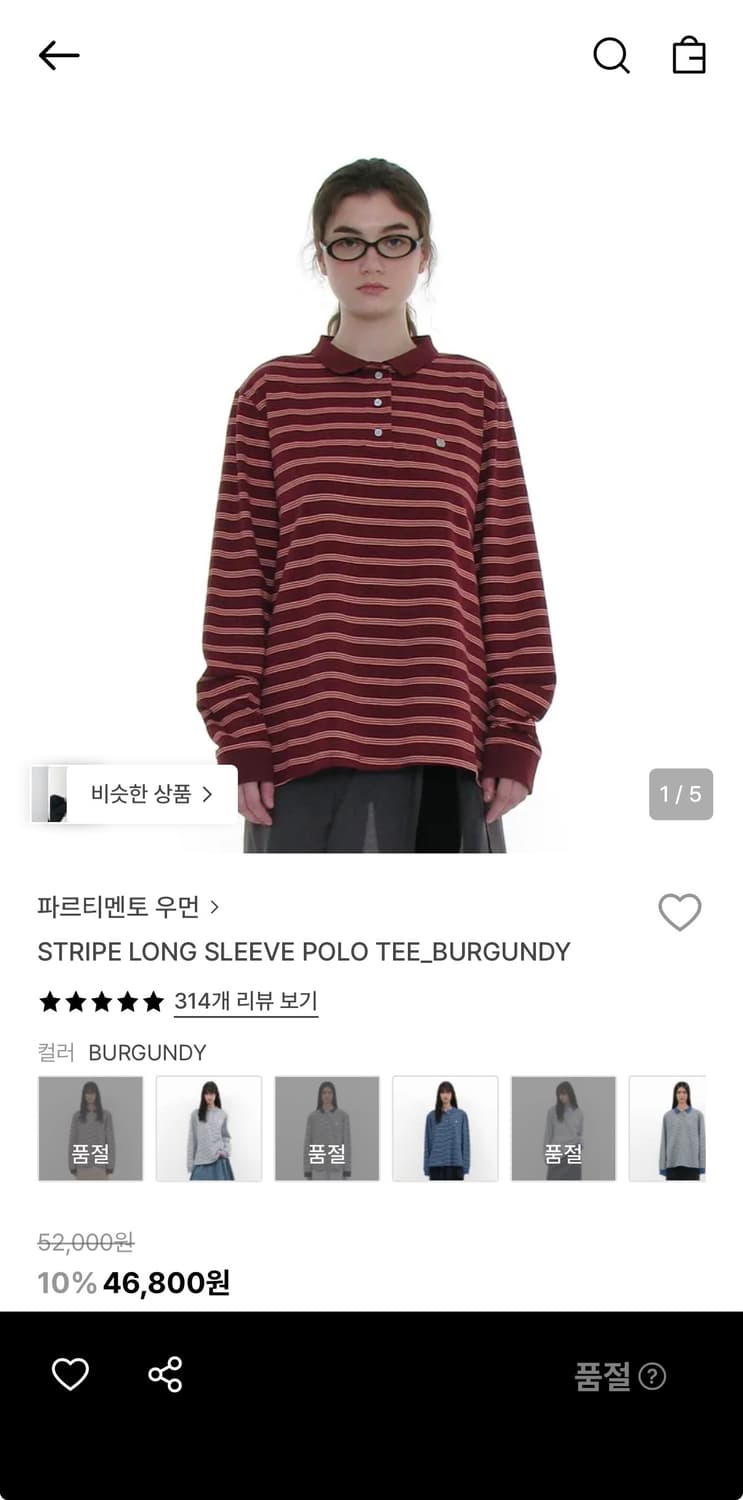Screen dimensions: 743x1500
Task: Open the search icon at top right
Action: point(611,57)
